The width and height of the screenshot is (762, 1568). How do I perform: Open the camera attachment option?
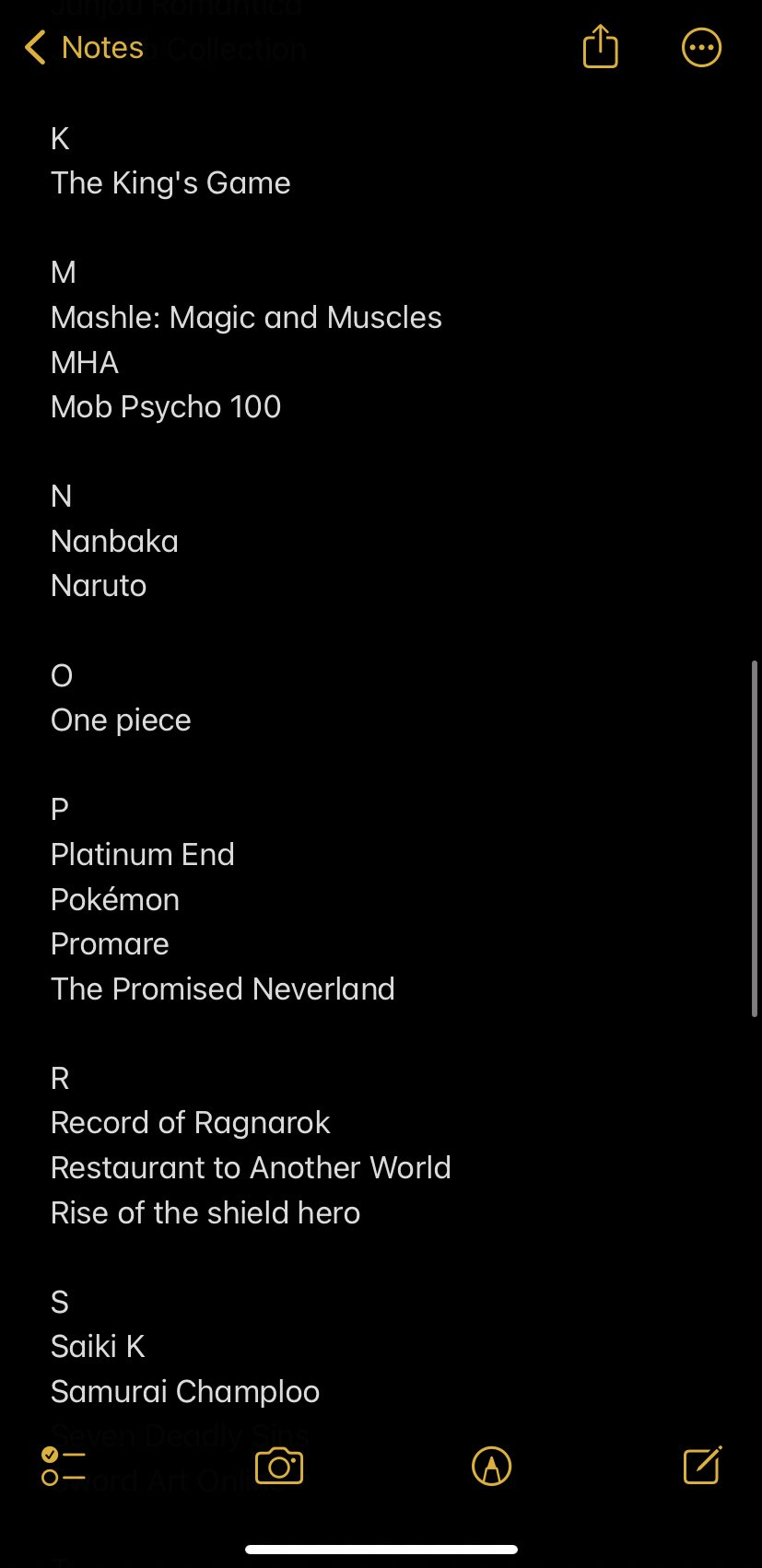click(279, 1466)
